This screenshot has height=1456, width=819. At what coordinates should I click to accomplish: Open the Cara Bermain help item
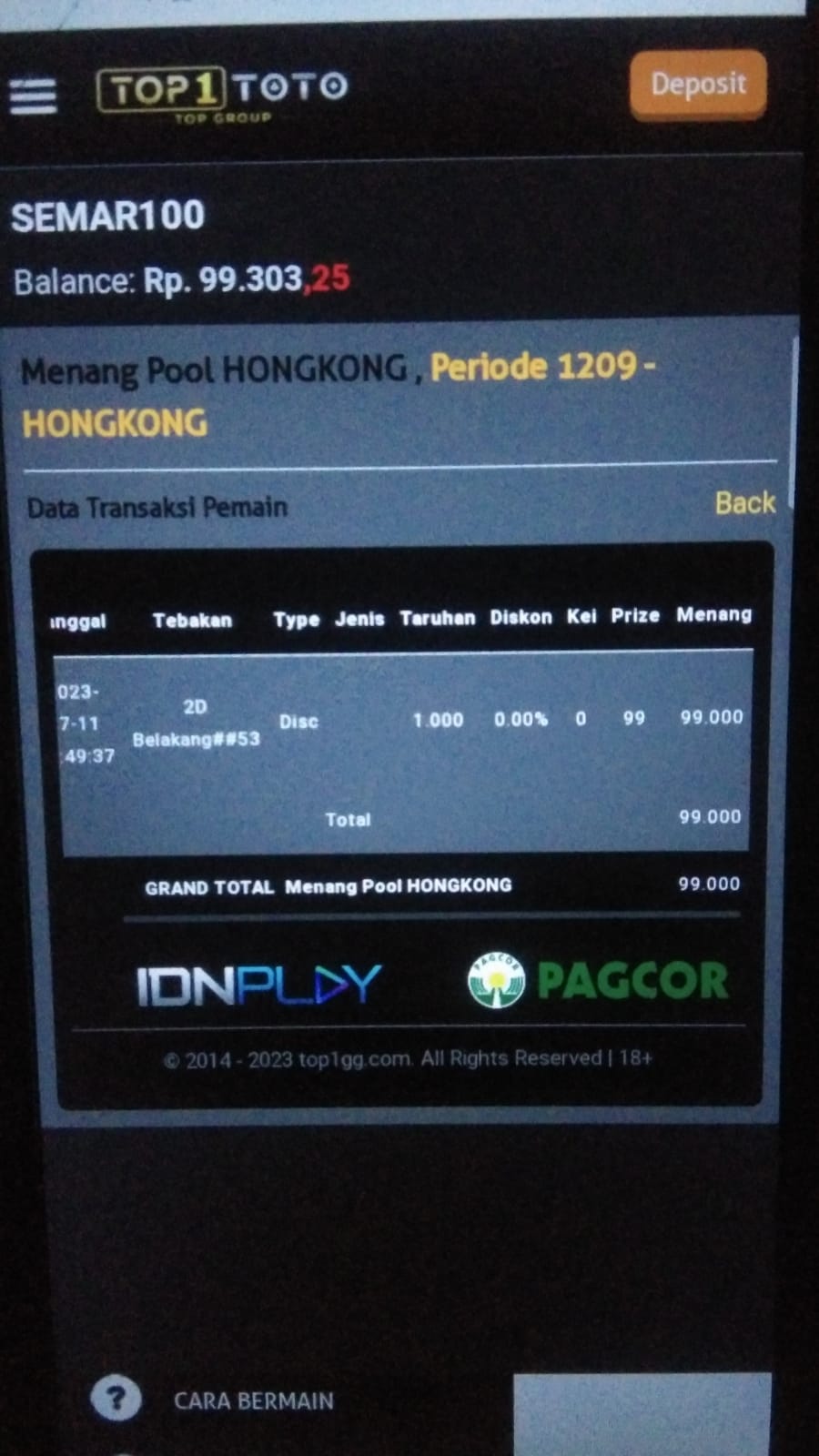[x=252, y=1400]
